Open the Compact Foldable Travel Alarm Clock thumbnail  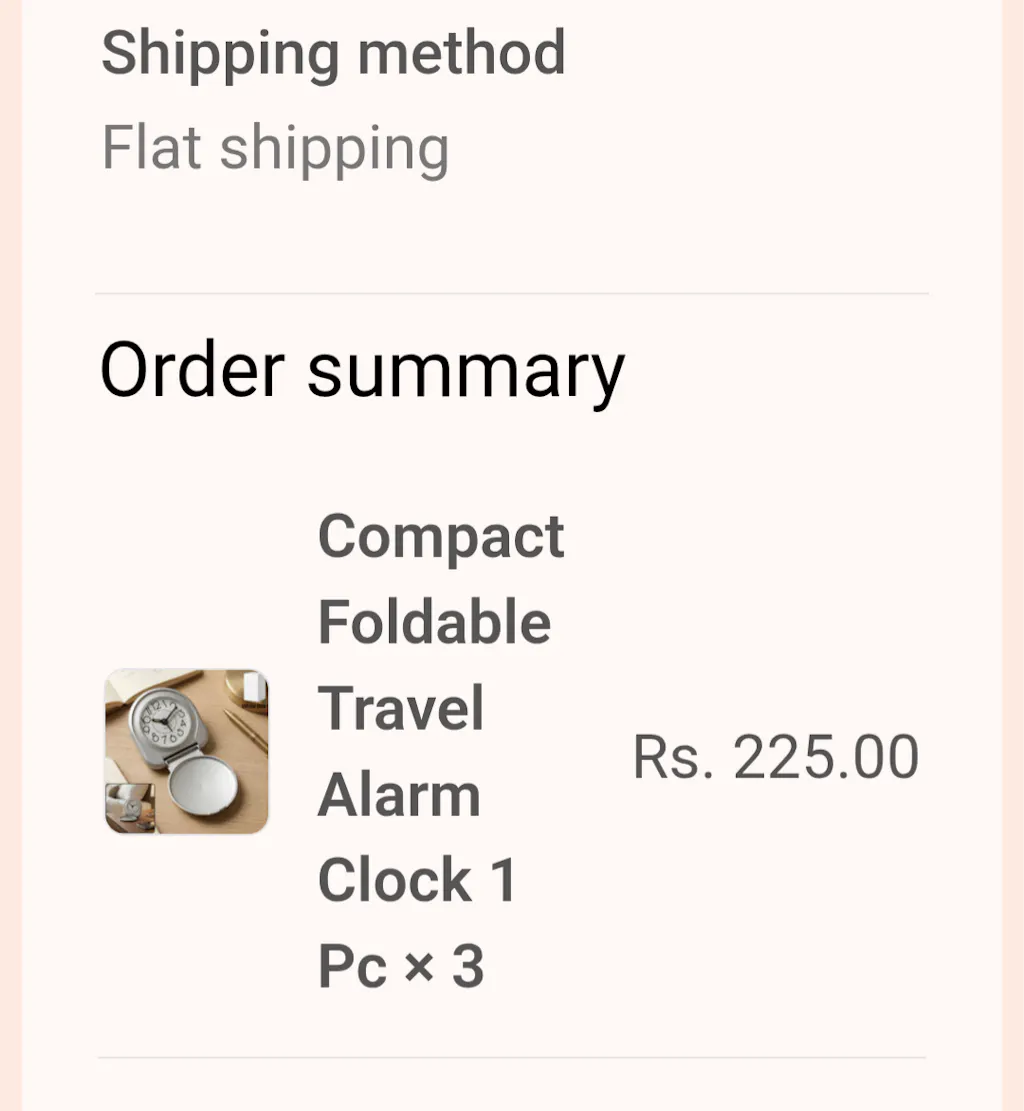coord(187,751)
